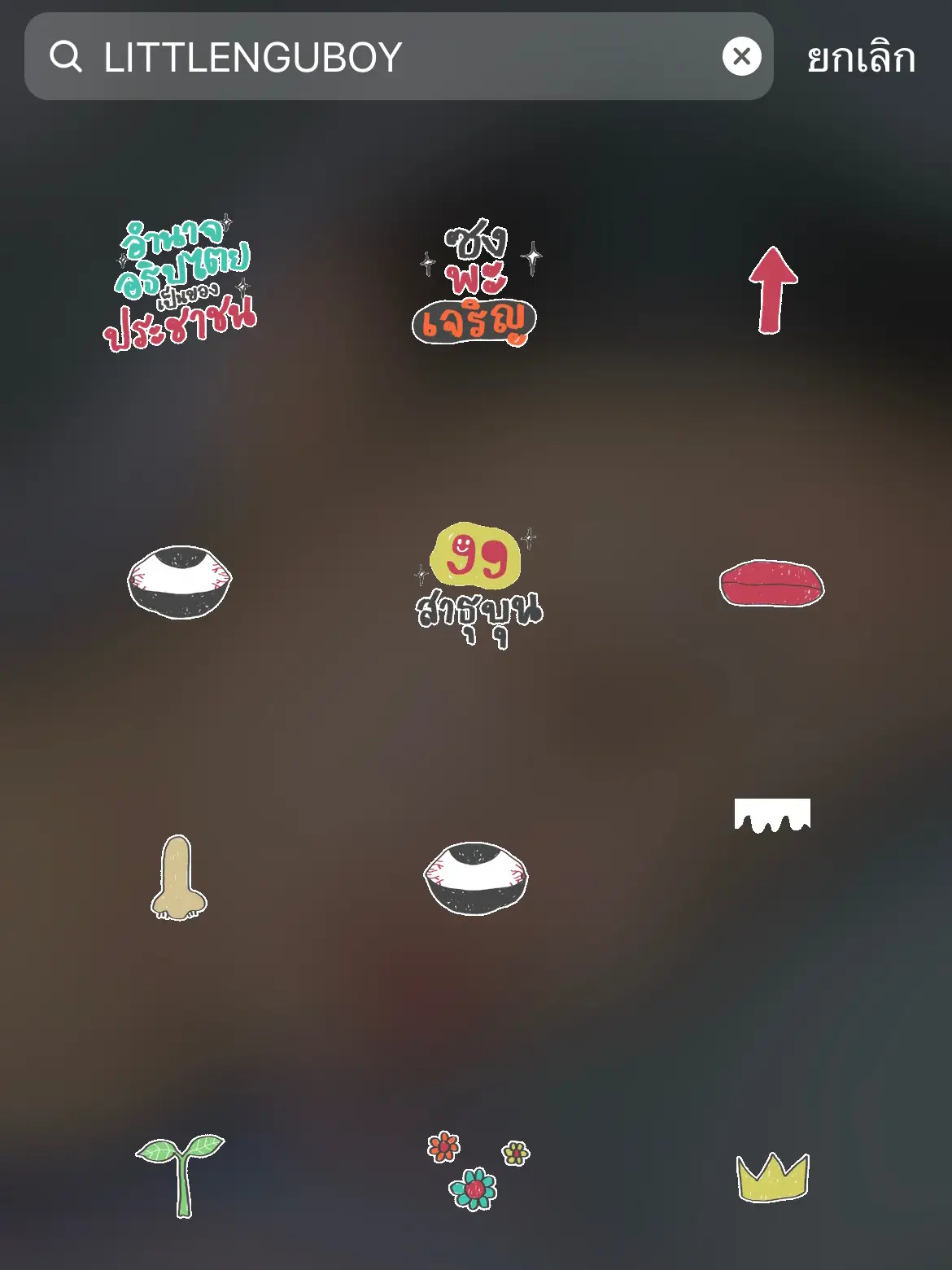
Task: Select the 'ซงพะเจริญ' text sticker
Action: [x=474, y=285]
